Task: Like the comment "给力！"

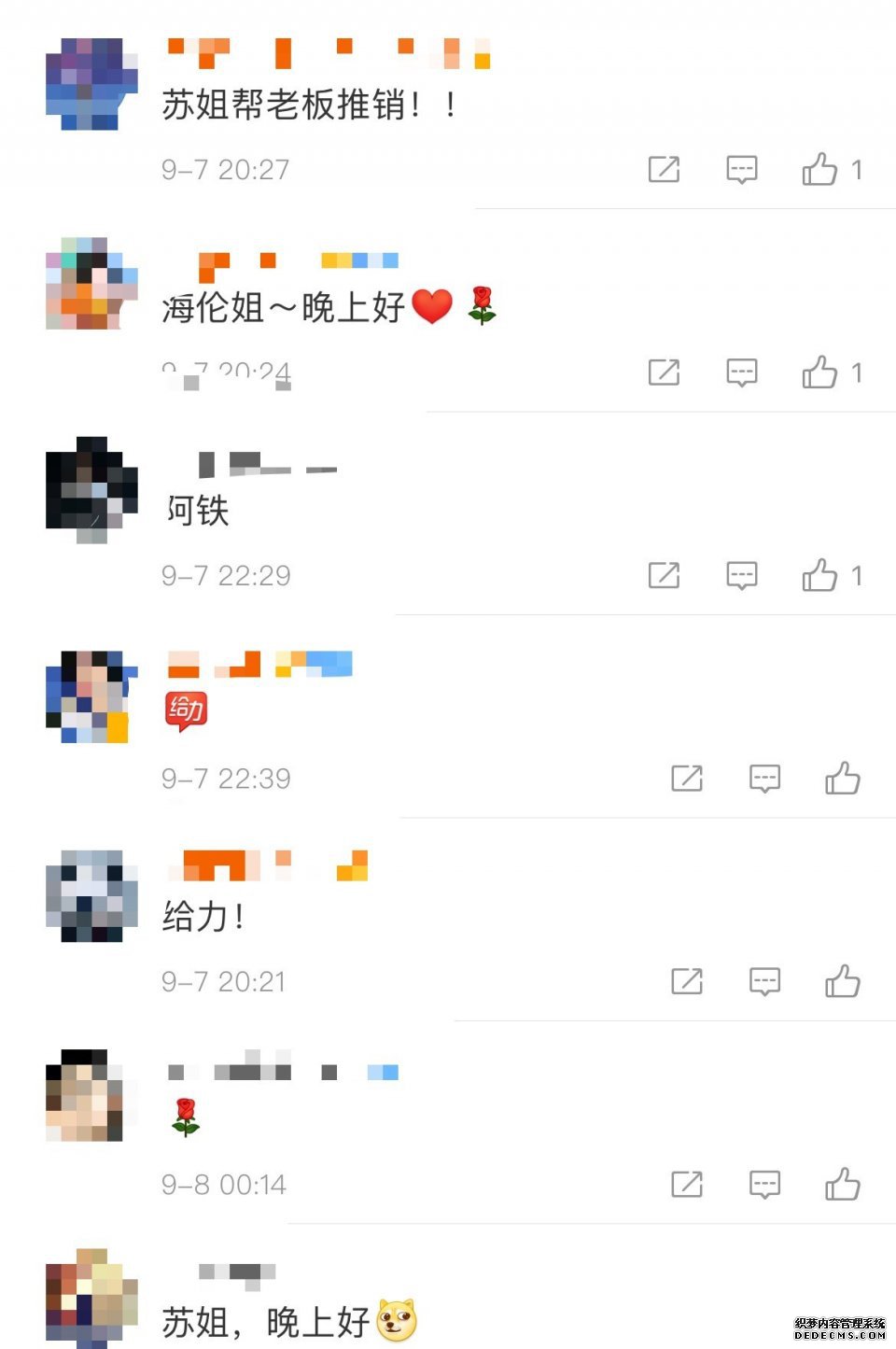Action: coord(842,981)
